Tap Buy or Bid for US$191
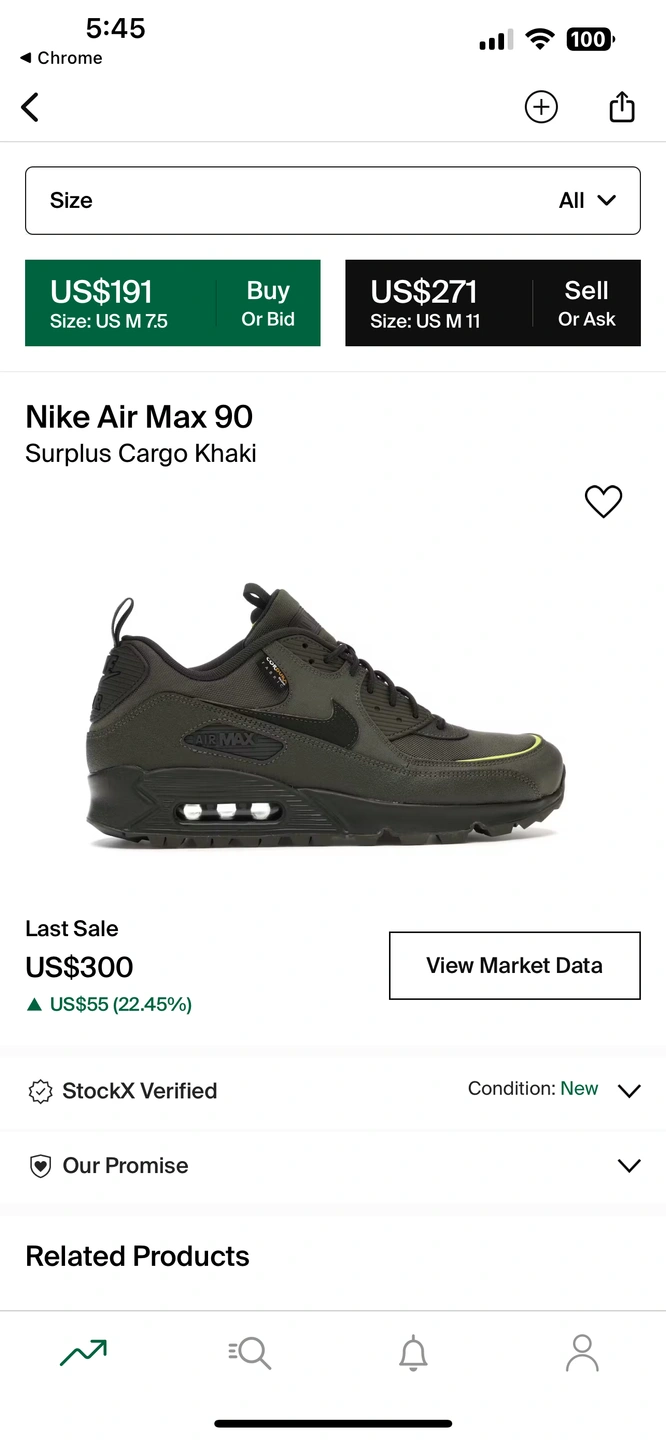The height and width of the screenshot is (1440, 666). pos(173,303)
